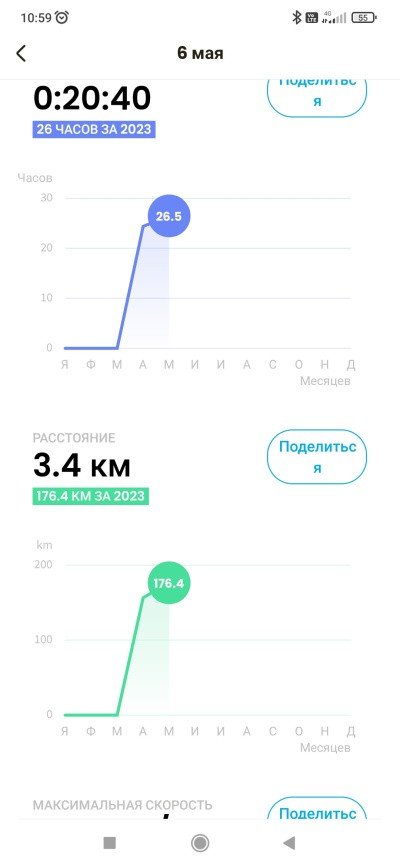Go back using the top-left arrow
Screen dimensions: 400x867
pyautogui.click(x=21, y=54)
